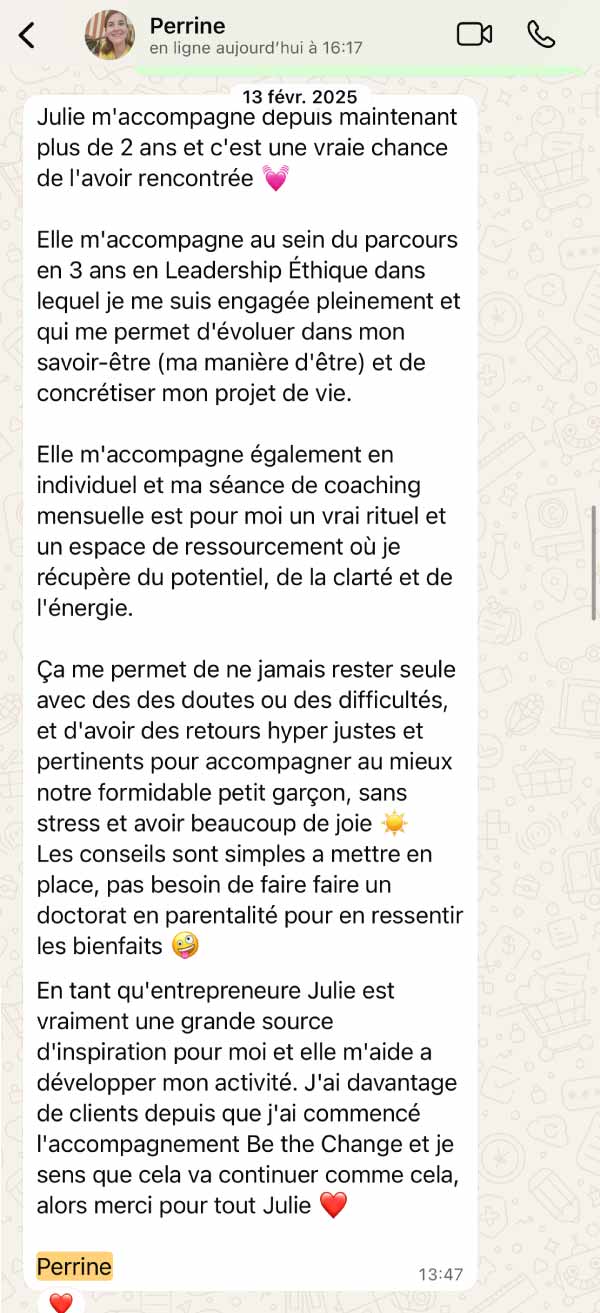This screenshot has height=1313, width=600.
Task: Start a video call with Perrine
Action: click(474, 34)
